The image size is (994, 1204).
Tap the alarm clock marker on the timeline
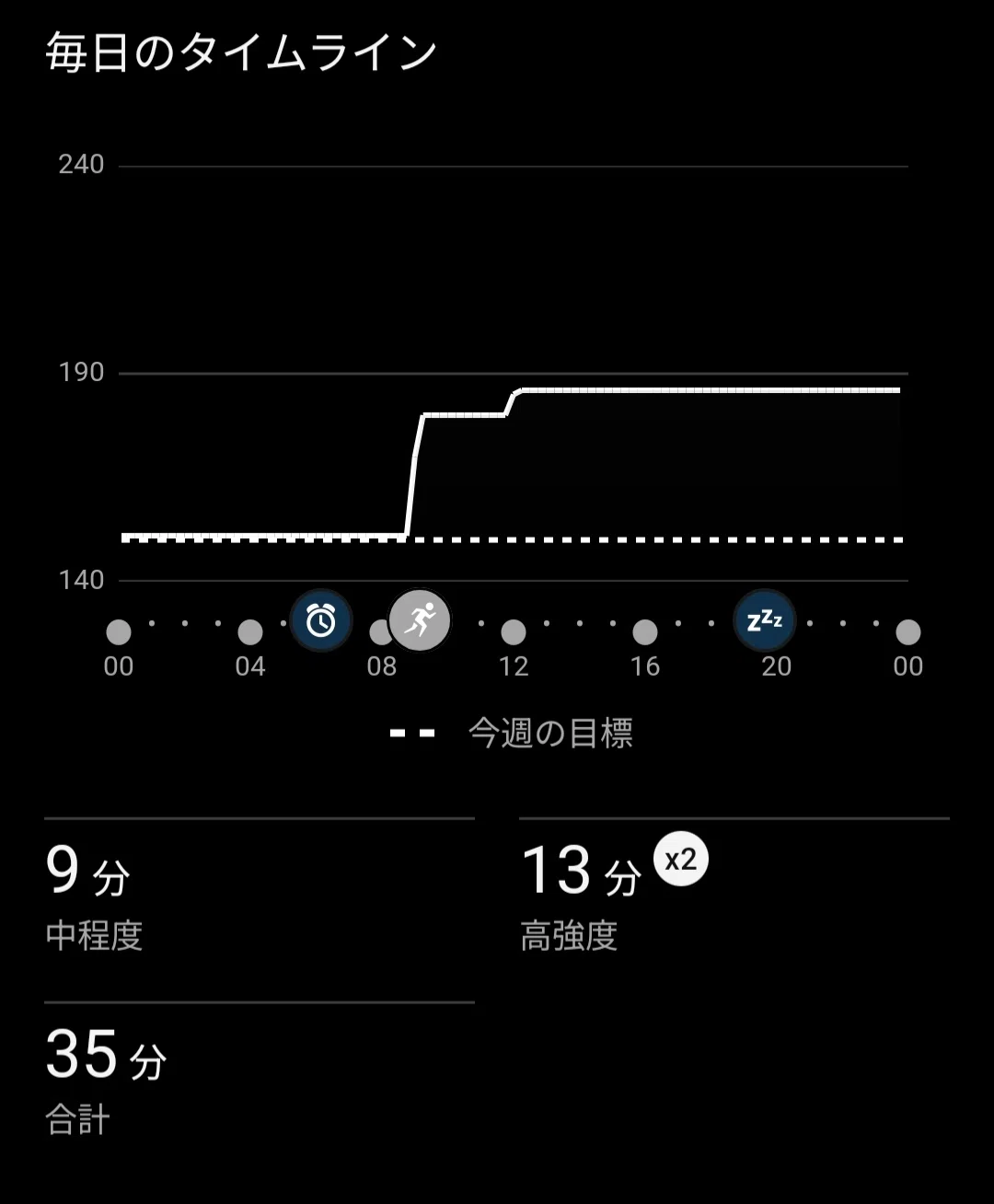coord(320,621)
